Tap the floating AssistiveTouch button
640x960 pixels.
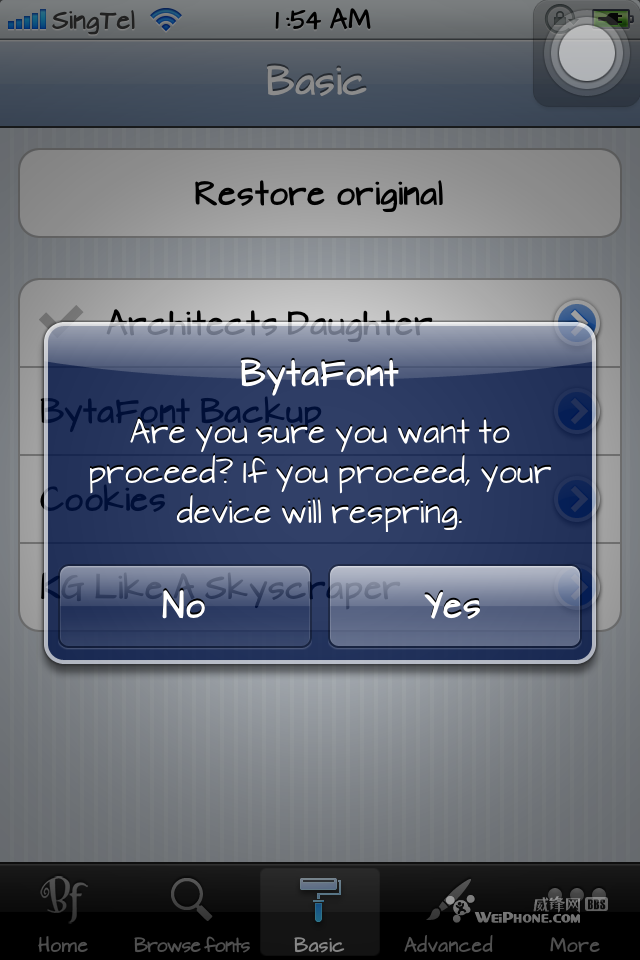coord(587,53)
